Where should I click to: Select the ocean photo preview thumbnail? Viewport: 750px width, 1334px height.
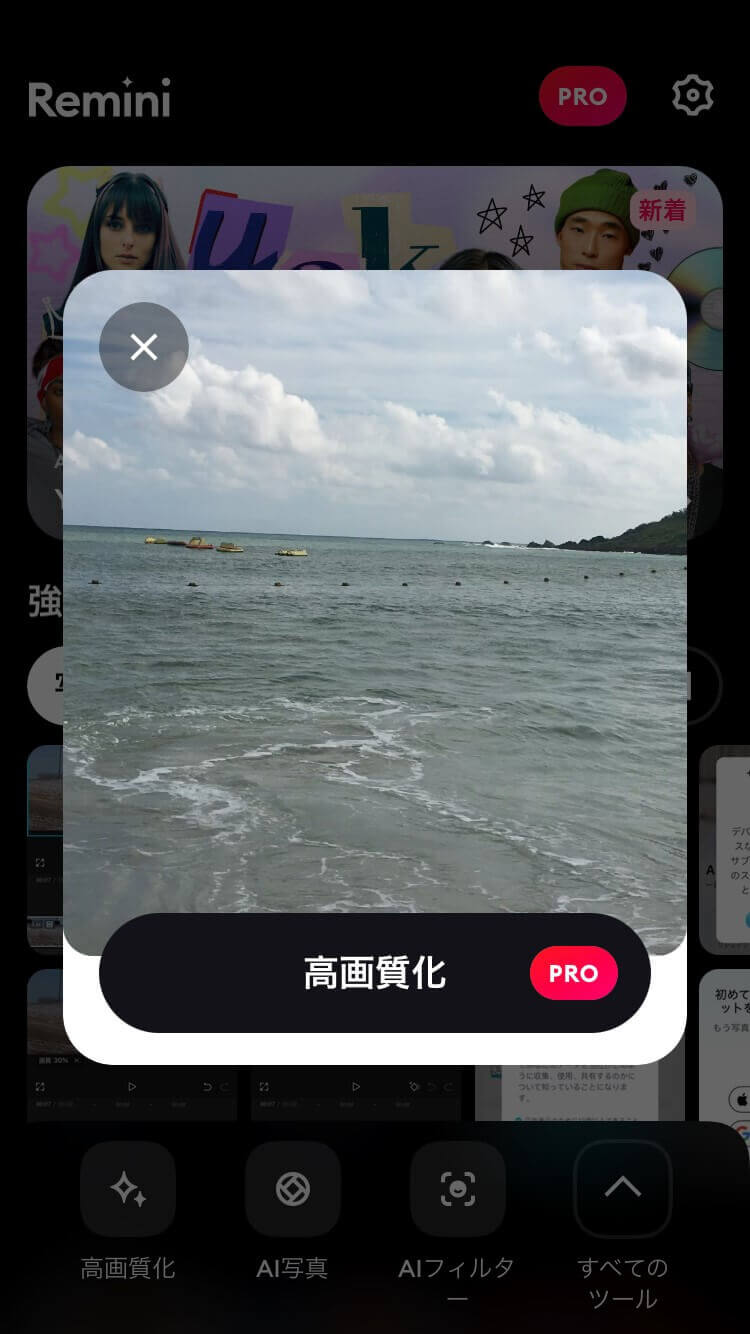[375, 620]
